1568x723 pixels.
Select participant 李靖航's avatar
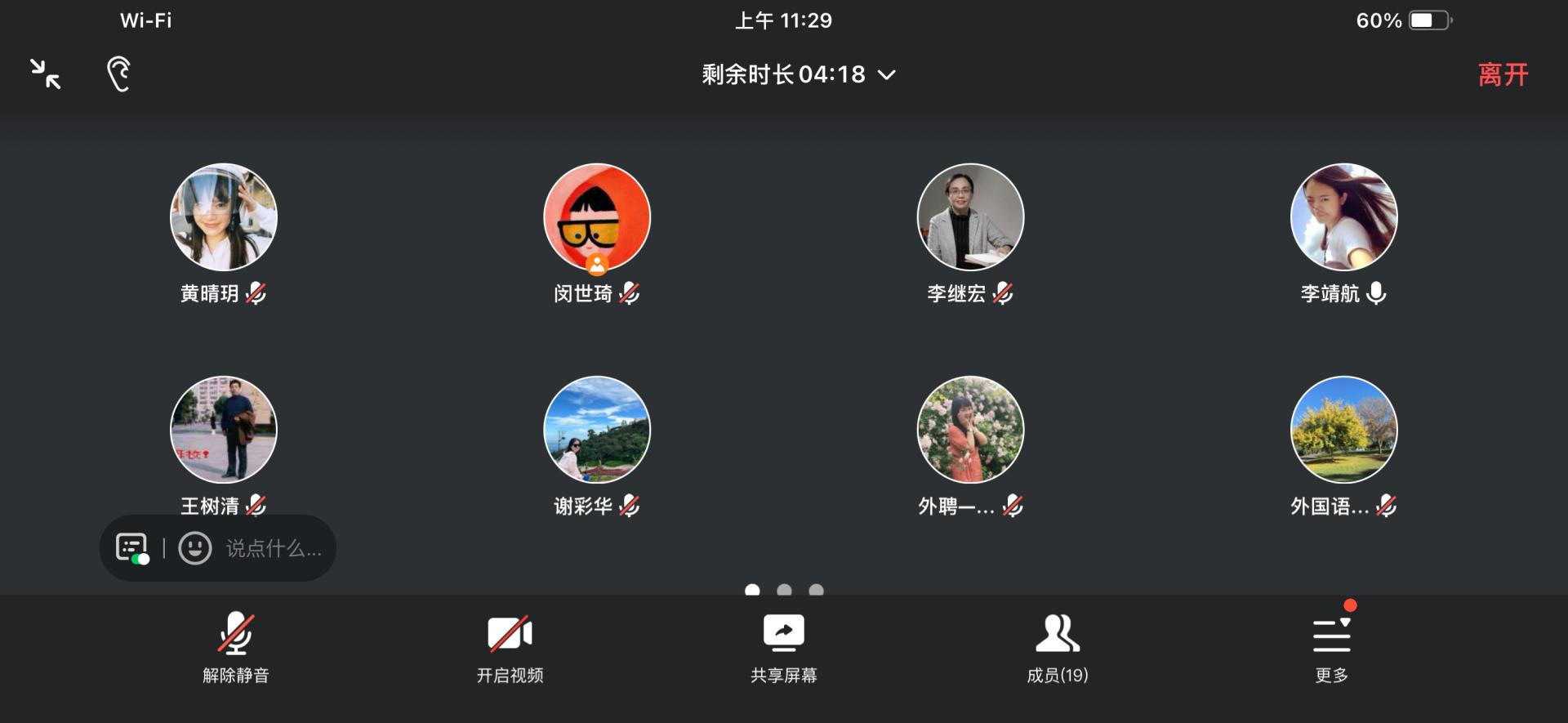point(1343,217)
